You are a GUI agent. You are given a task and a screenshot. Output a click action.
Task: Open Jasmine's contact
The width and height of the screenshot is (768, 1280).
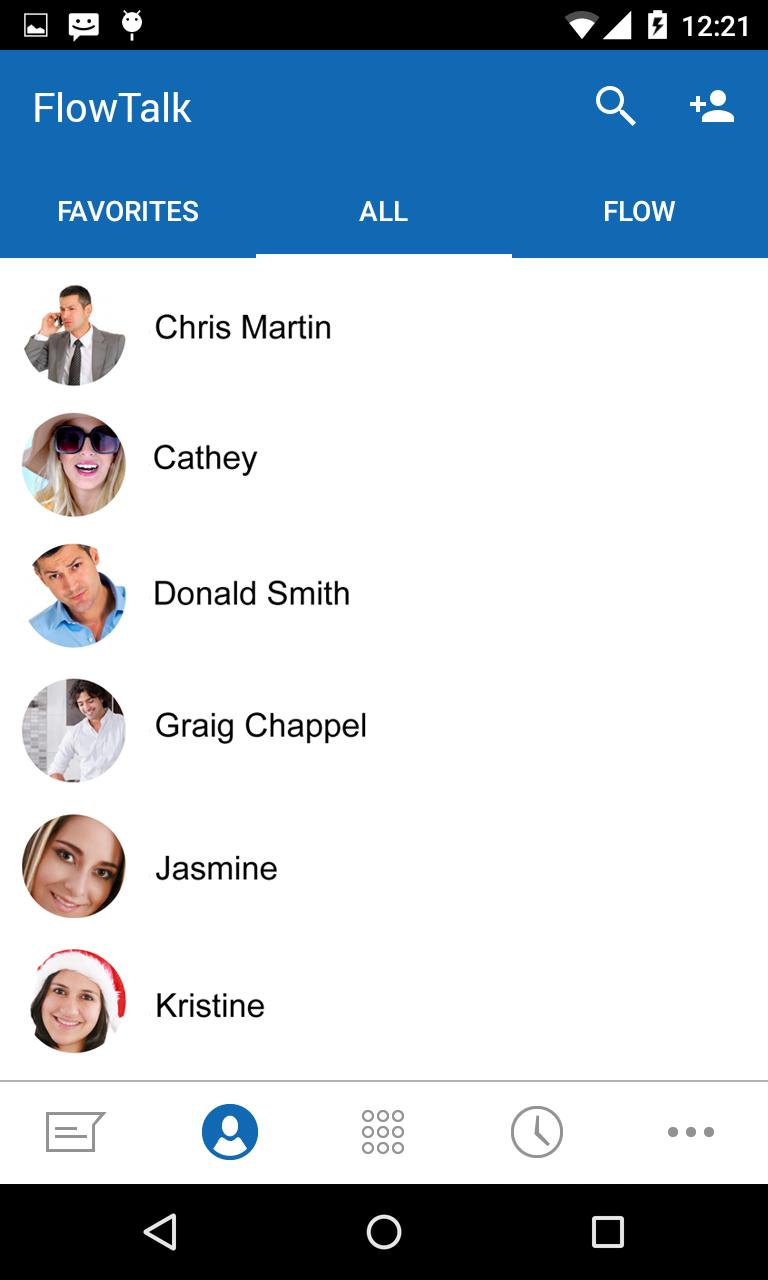[x=216, y=868]
